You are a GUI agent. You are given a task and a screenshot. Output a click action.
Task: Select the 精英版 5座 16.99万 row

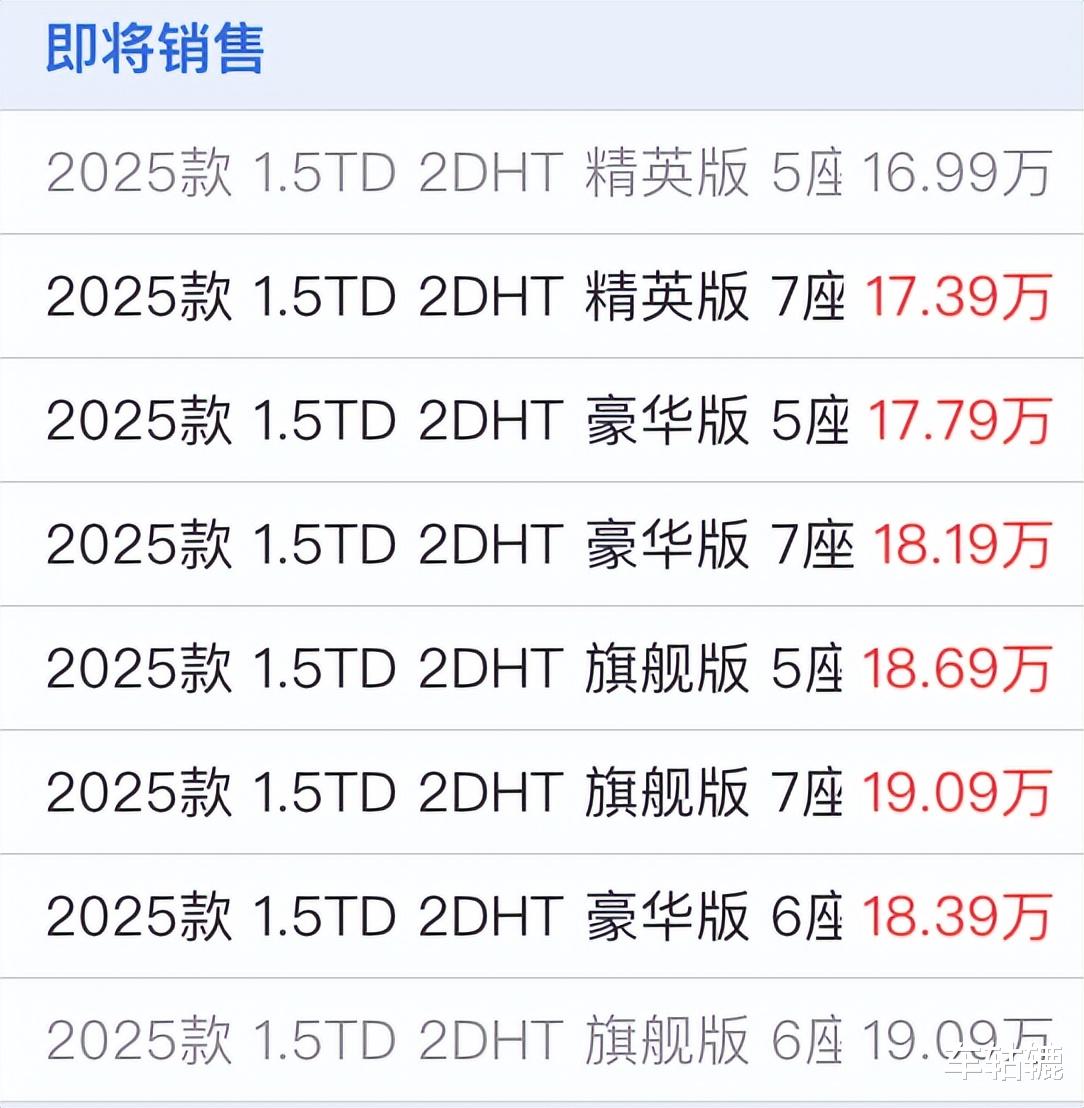(542, 172)
